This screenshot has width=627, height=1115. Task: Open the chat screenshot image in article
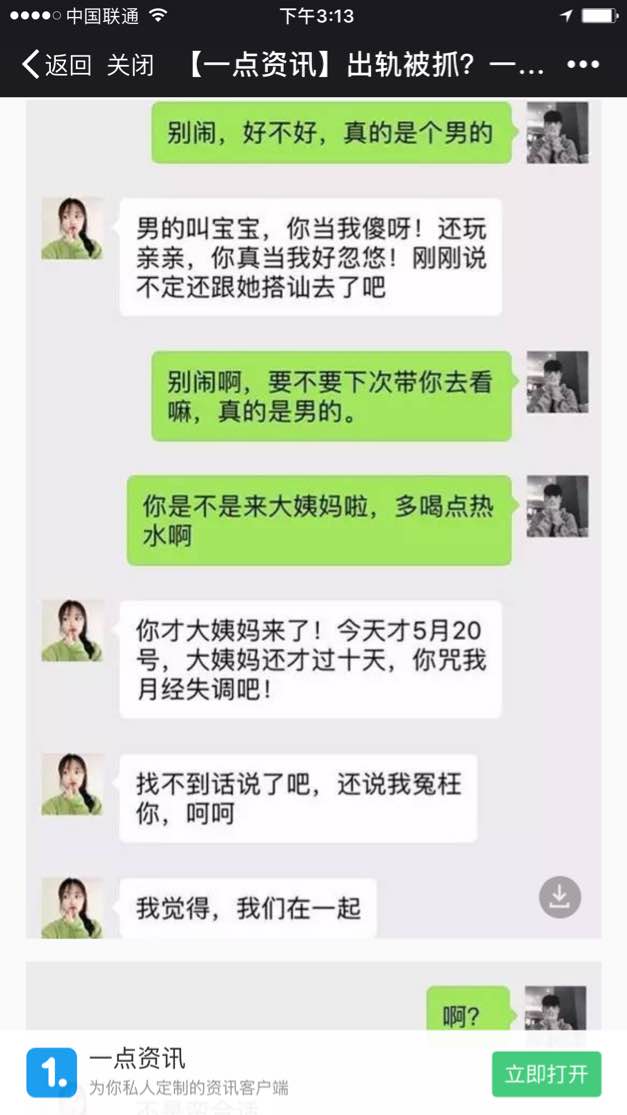[313, 500]
